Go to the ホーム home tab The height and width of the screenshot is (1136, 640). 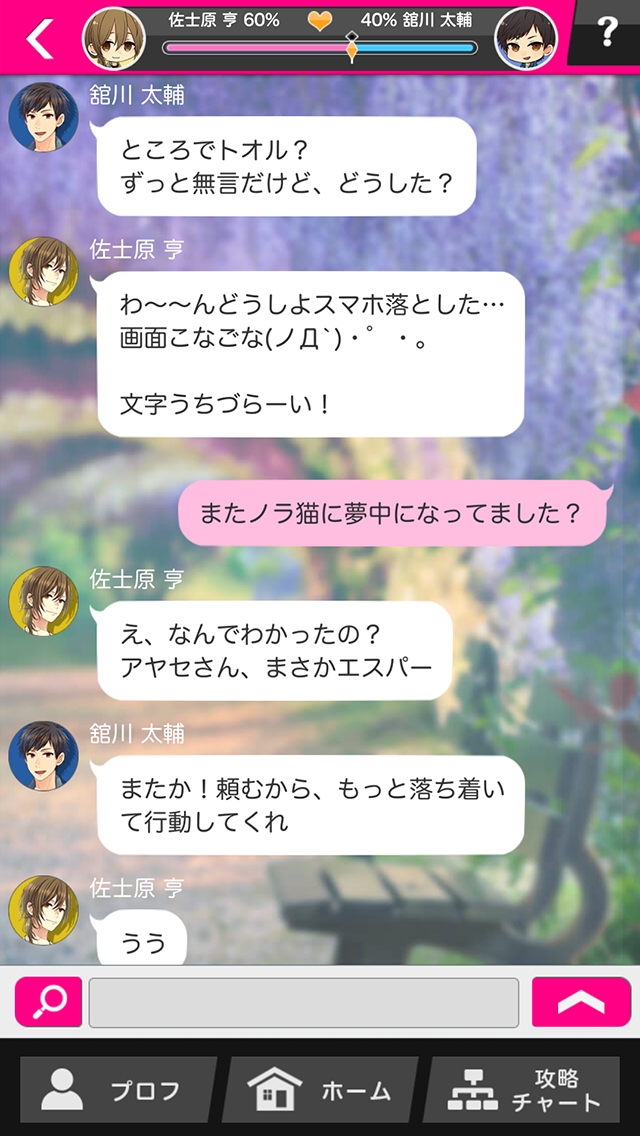click(322, 1090)
